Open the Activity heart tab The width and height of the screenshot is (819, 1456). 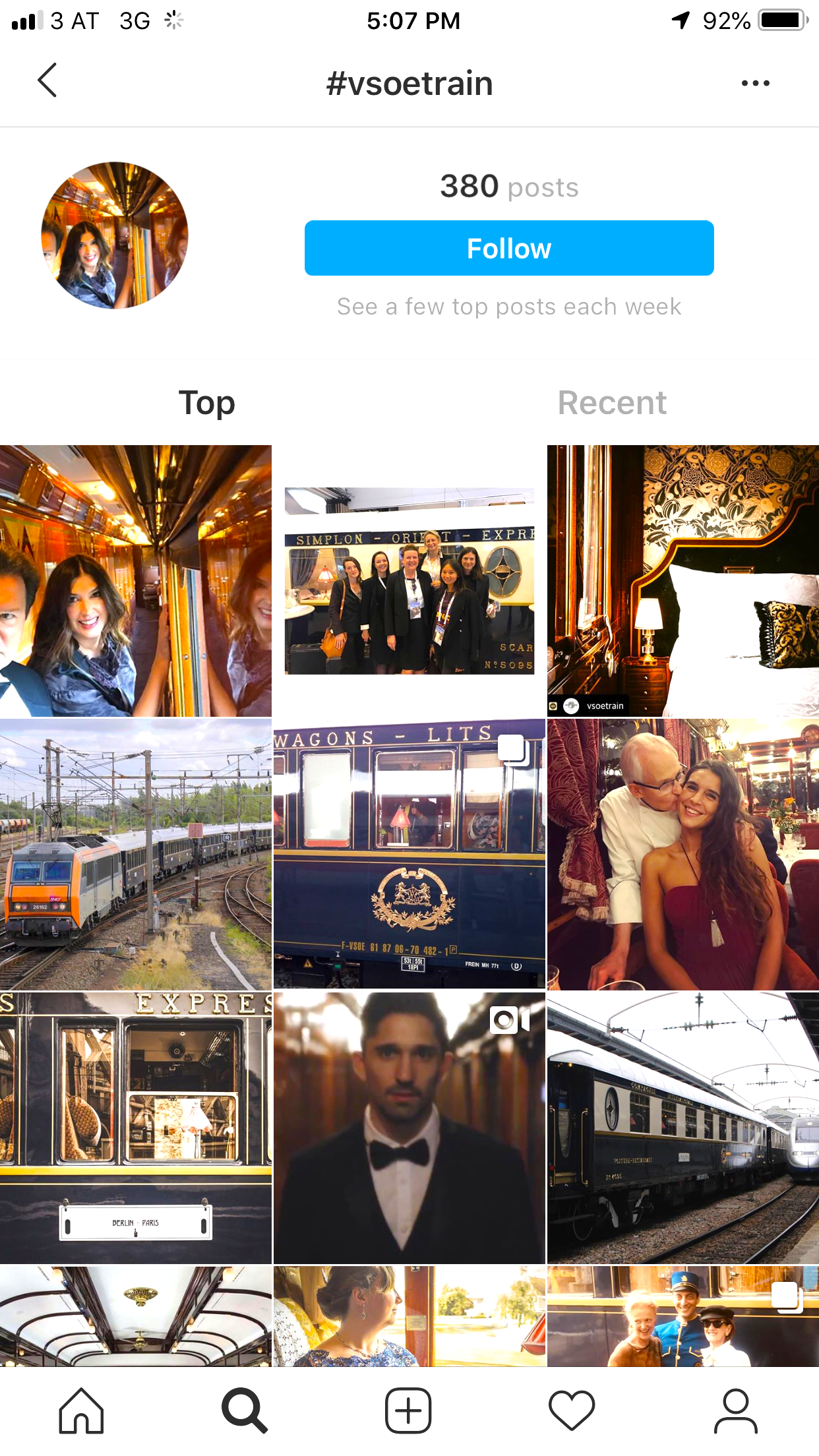(x=572, y=1410)
